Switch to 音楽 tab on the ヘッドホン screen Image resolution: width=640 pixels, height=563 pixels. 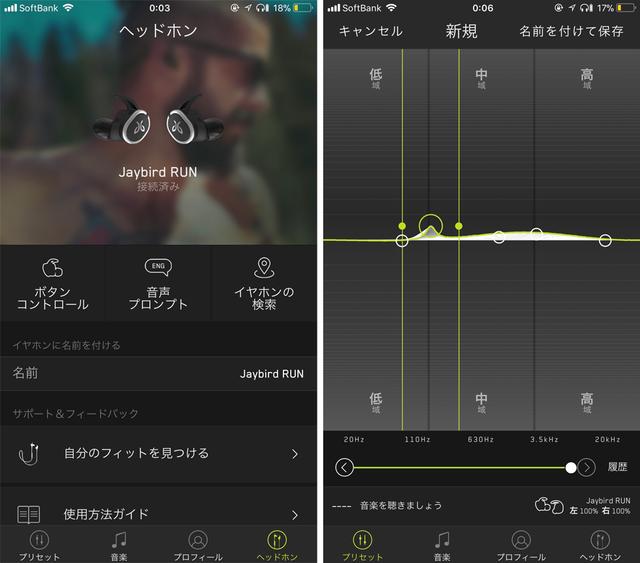coord(119,545)
